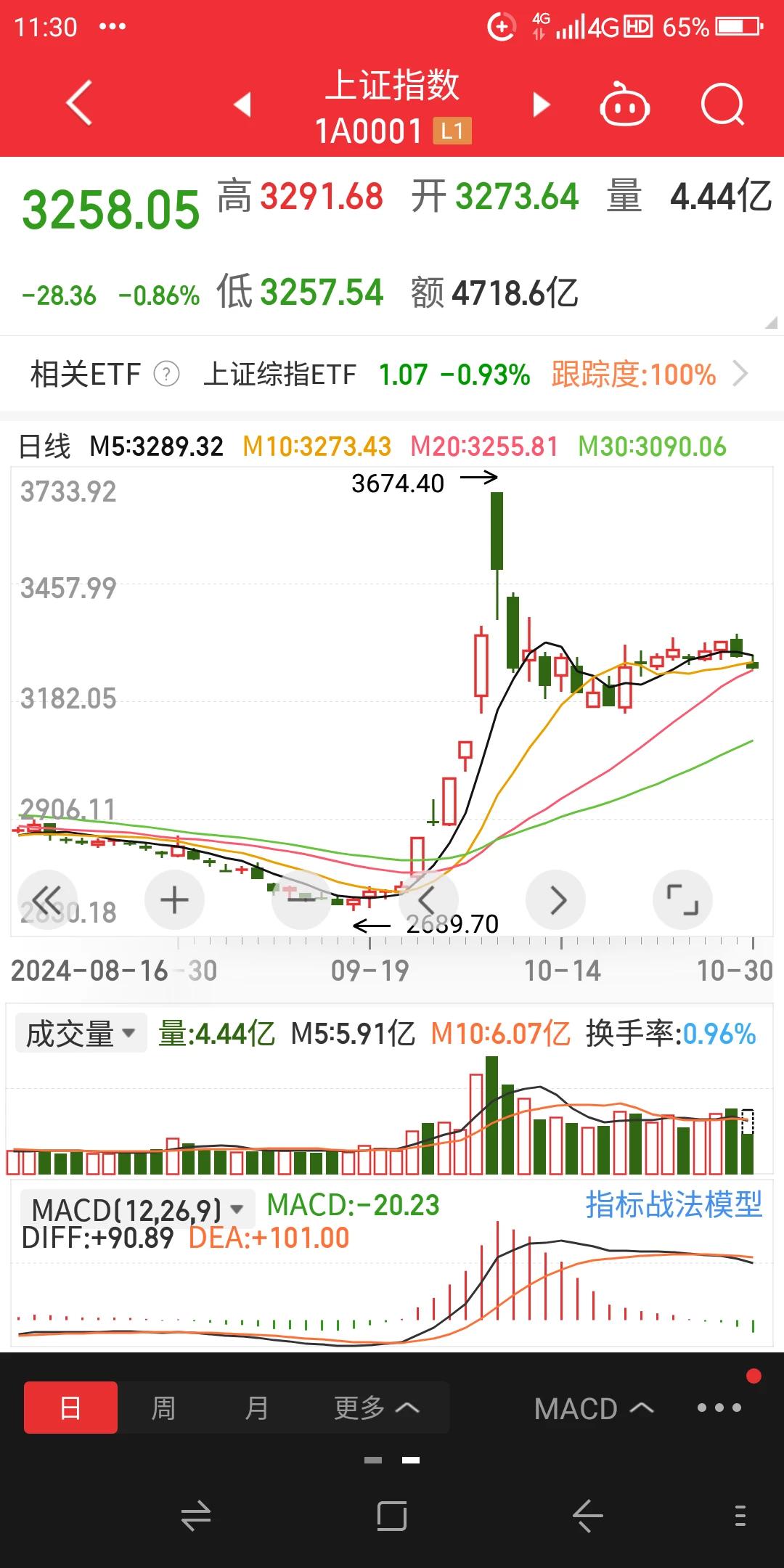Screen dimensions: 784x1568
Task: Move chart cursor to previous candle
Action: pyautogui.click(x=428, y=900)
